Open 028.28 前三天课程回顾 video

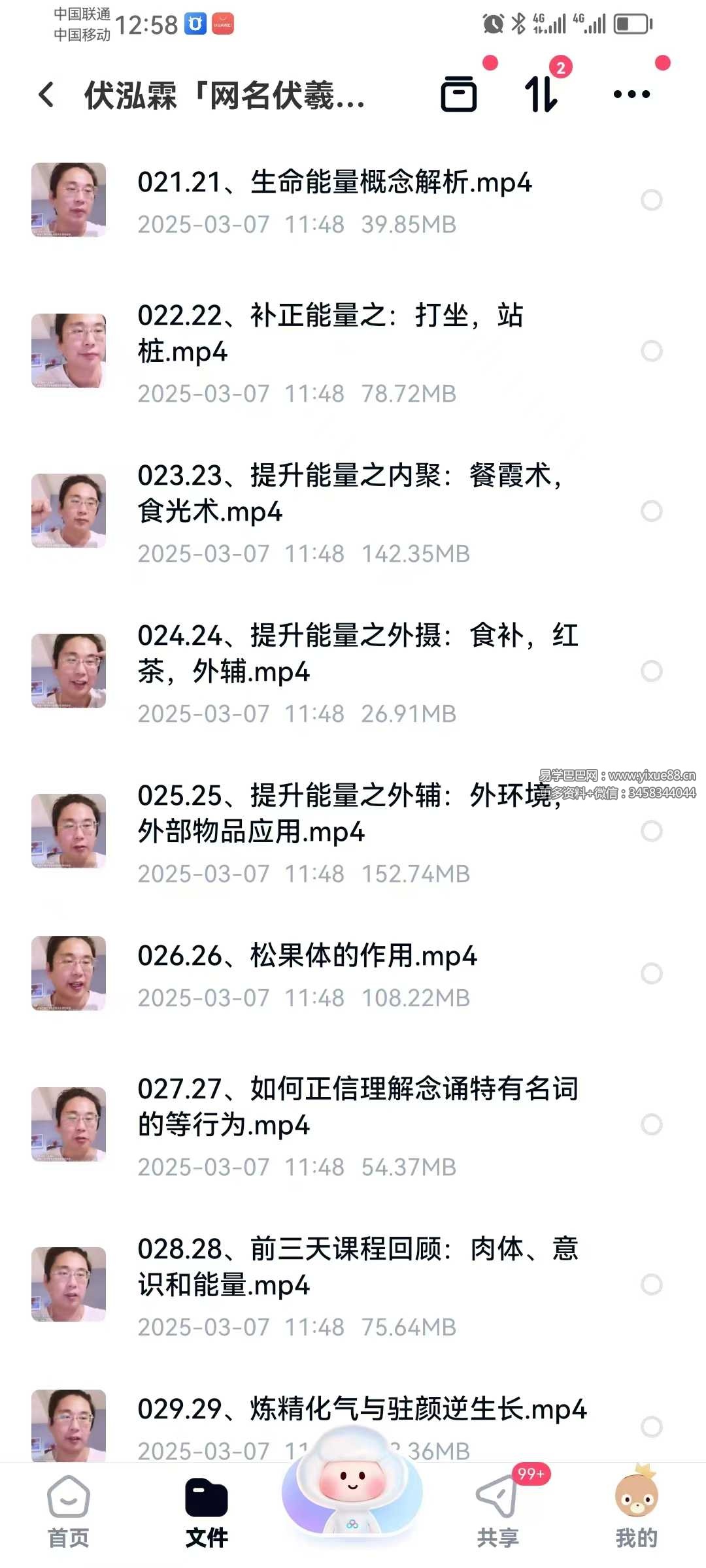[x=356, y=1266]
